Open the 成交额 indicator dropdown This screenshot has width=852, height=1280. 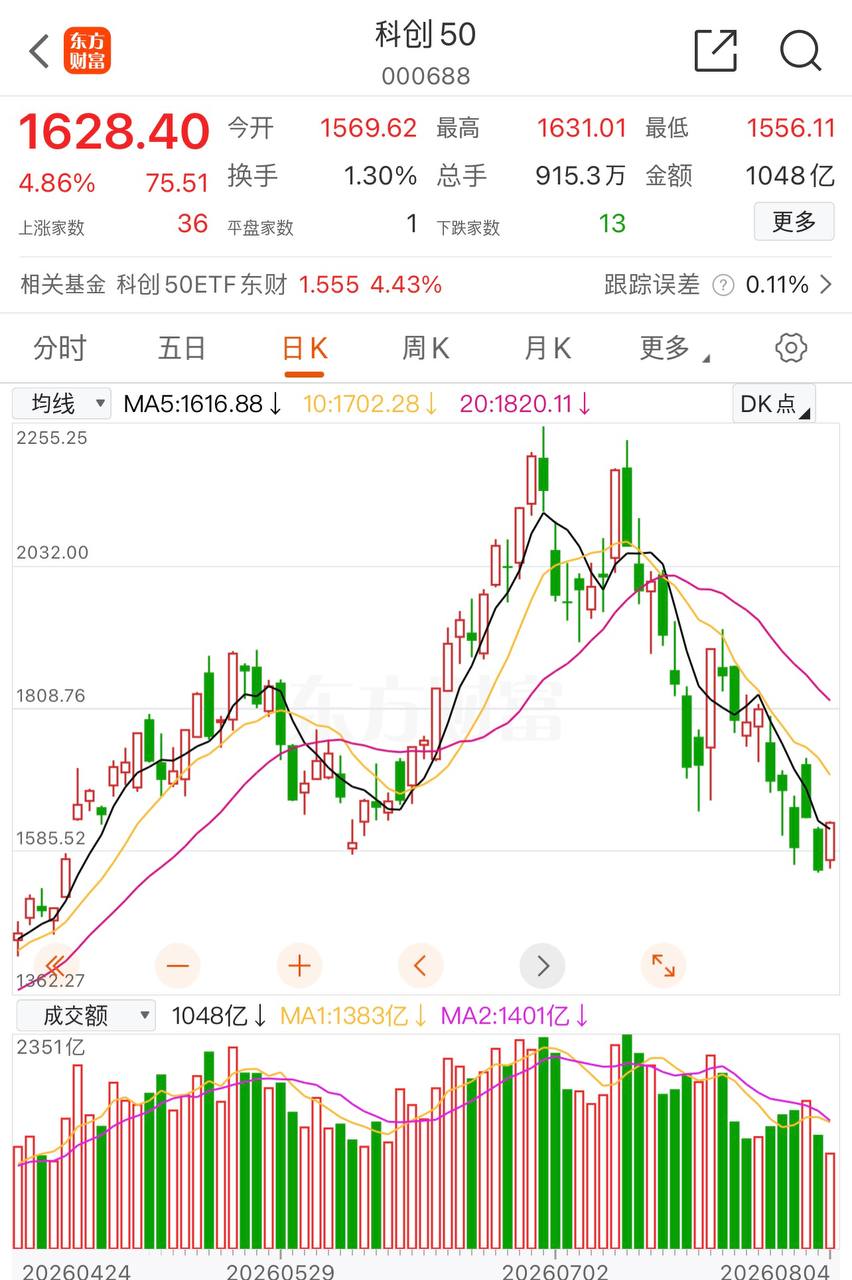[x=85, y=1016]
